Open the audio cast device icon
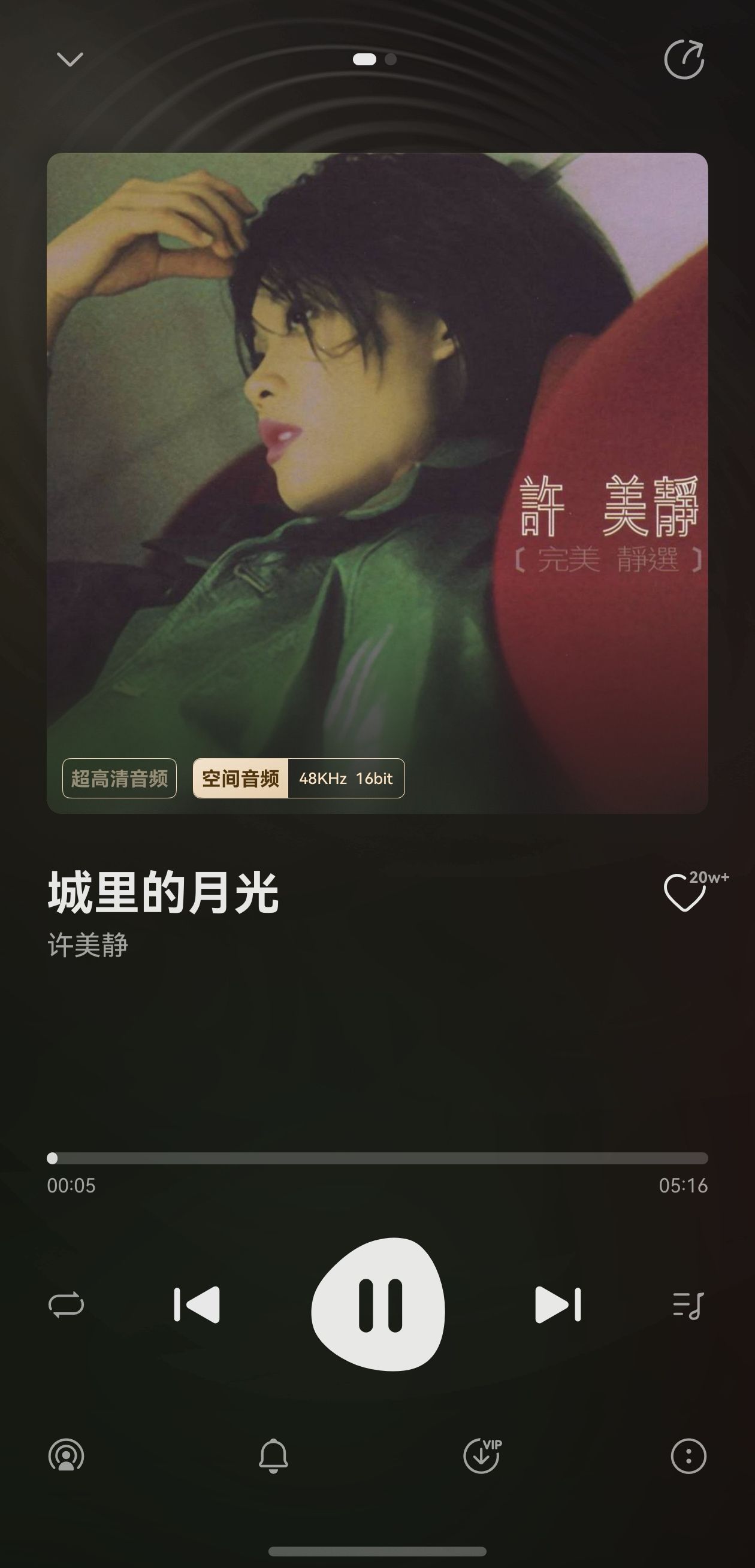This screenshot has height=1568, width=755. (66, 1455)
